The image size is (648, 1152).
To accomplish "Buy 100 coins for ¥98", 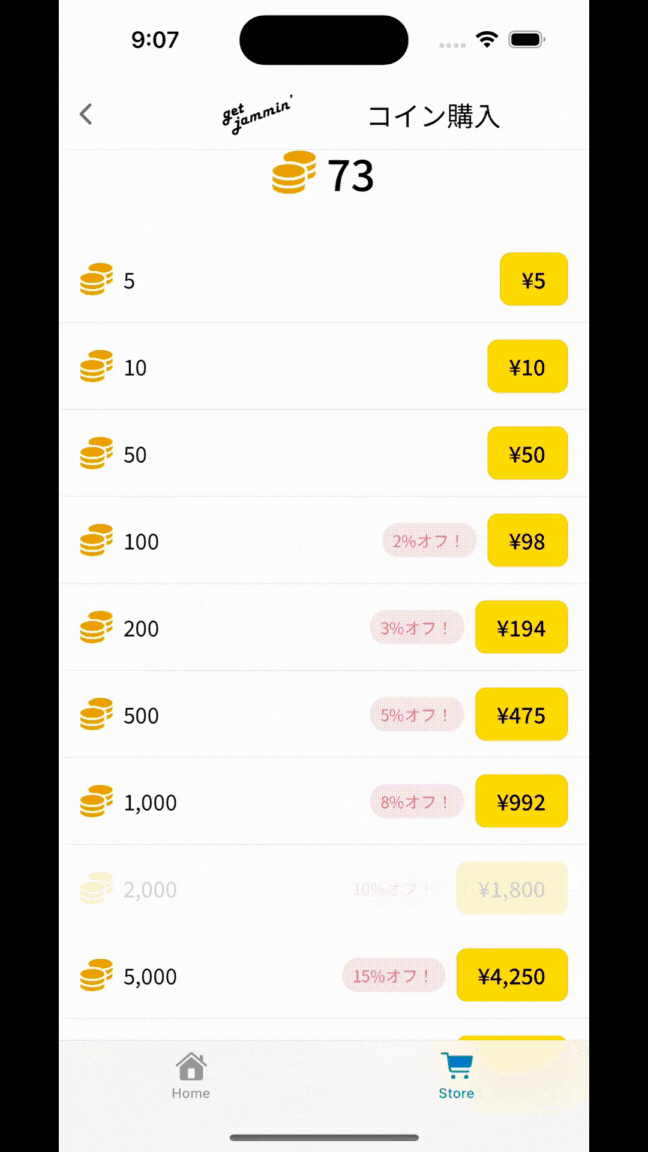I will click(527, 541).
